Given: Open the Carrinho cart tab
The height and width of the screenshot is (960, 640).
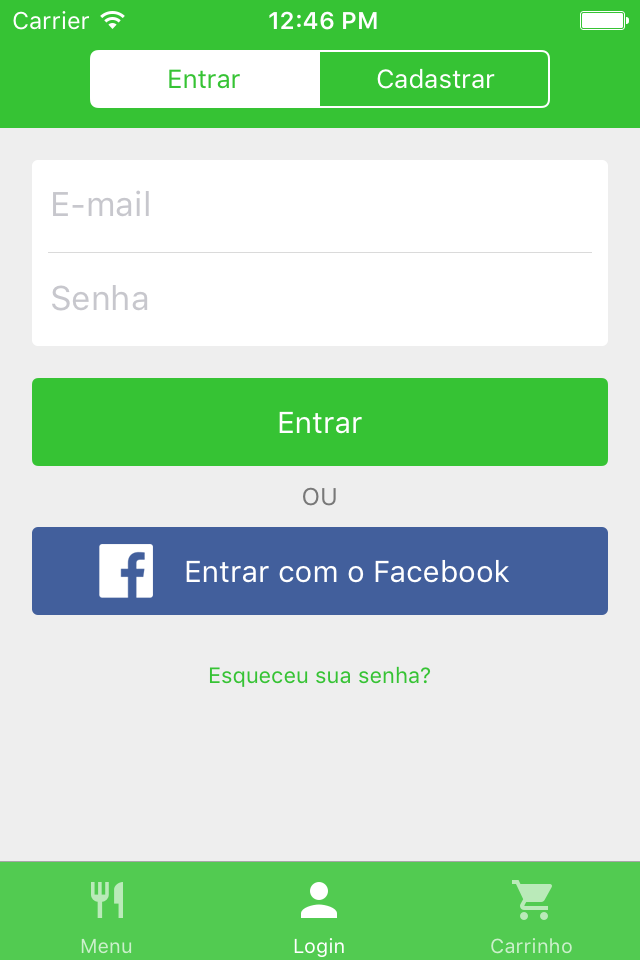Looking at the screenshot, I should (531, 914).
